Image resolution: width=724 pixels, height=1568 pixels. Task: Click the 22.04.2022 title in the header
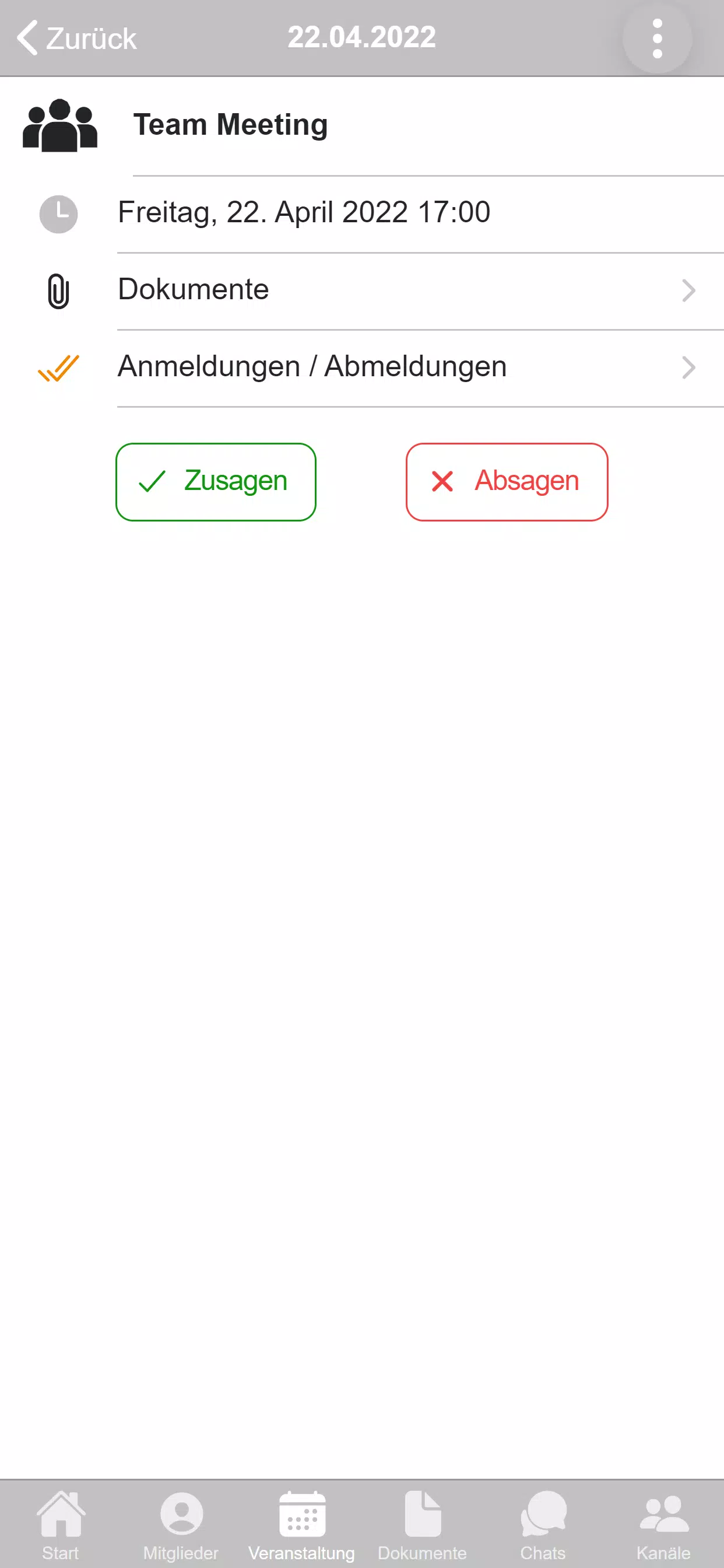click(x=362, y=38)
